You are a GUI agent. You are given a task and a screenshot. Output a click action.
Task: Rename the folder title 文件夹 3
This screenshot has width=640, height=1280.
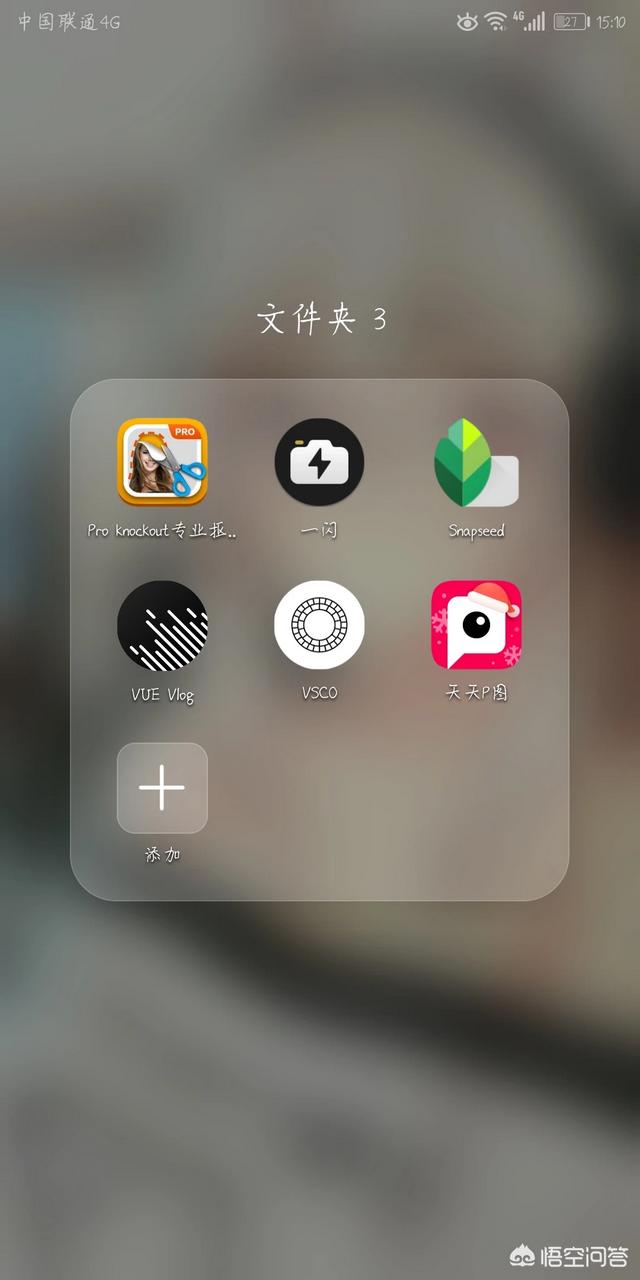click(x=320, y=320)
